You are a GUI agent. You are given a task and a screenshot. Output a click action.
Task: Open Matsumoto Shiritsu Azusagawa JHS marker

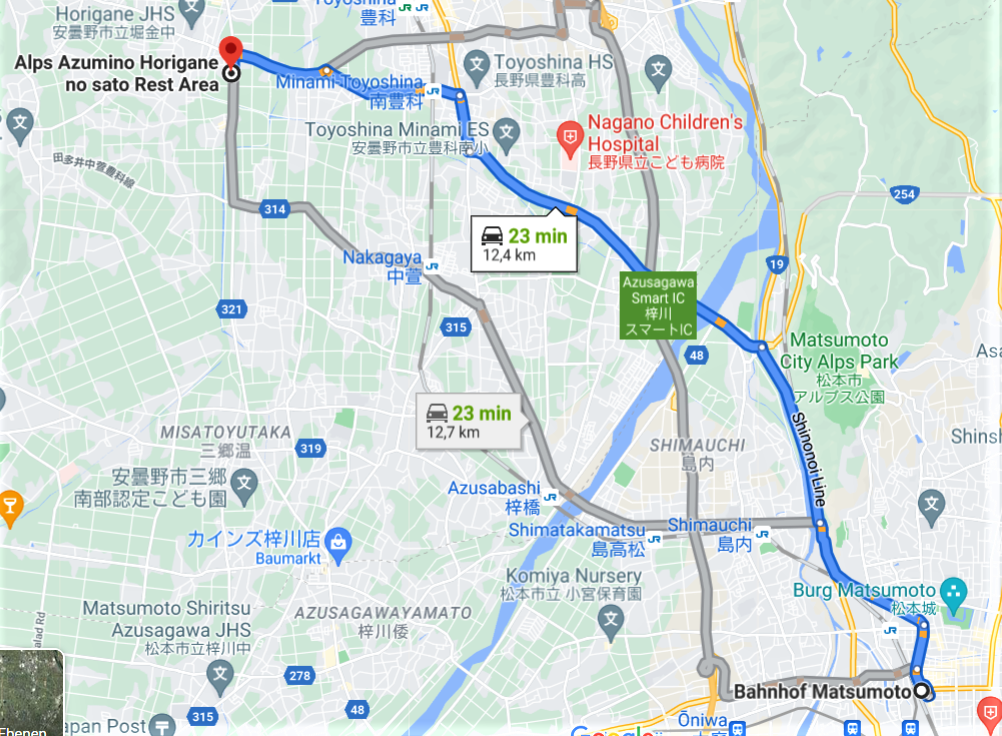pos(221,676)
